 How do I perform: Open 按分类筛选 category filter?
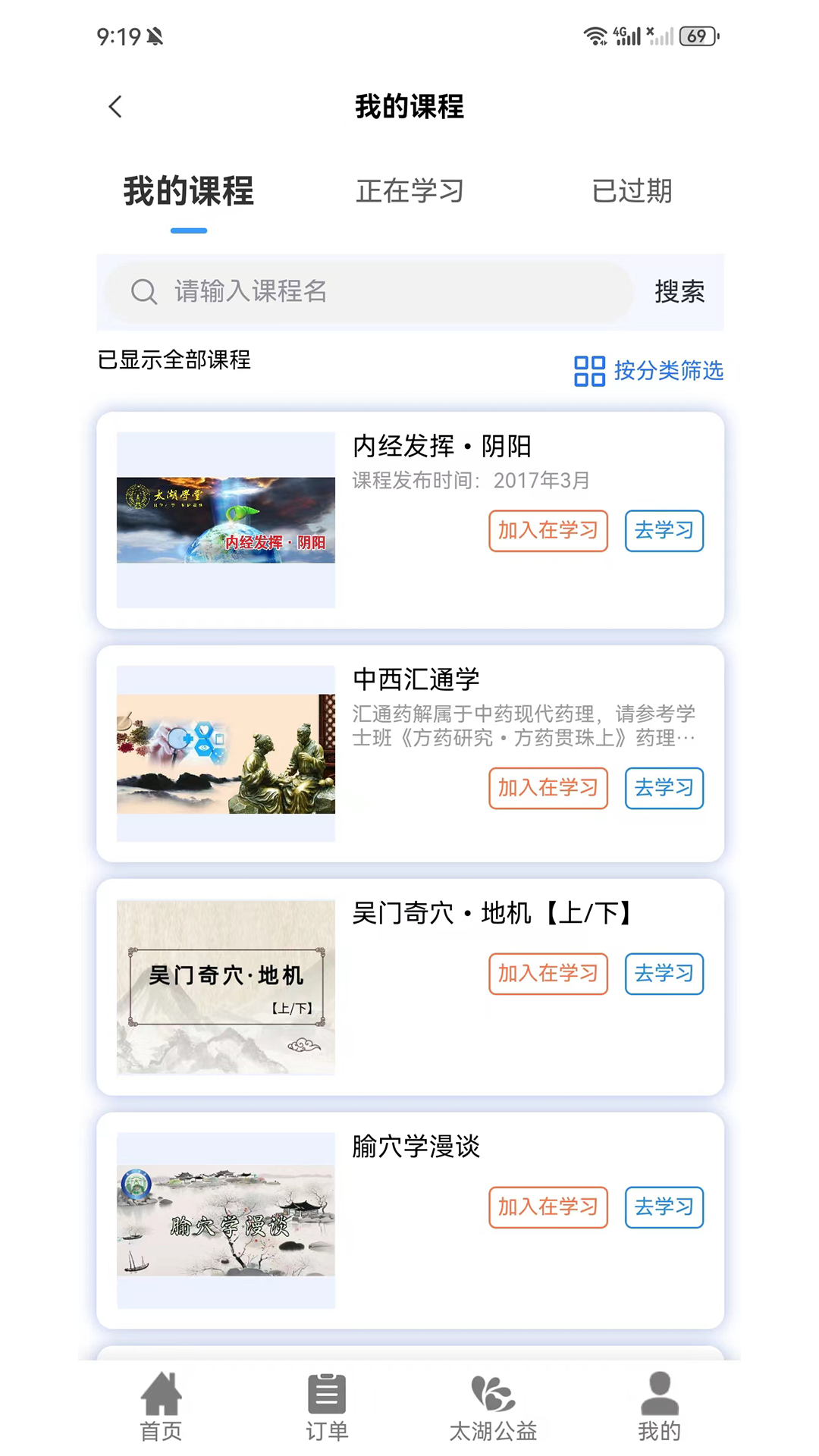coord(668,372)
